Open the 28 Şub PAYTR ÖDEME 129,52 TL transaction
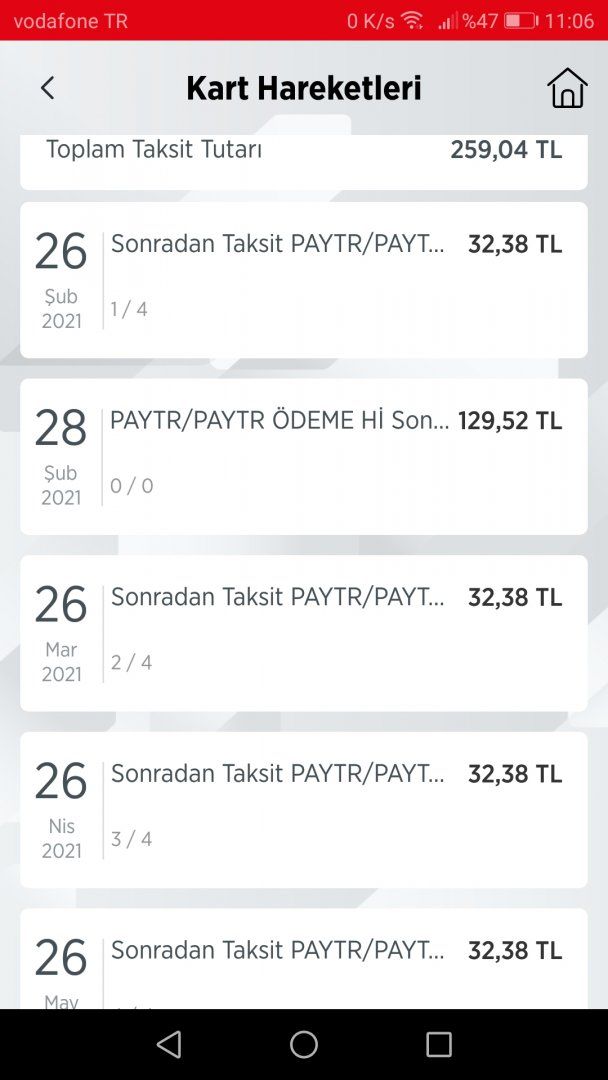This screenshot has height=1080, width=608. [x=303, y=456]
